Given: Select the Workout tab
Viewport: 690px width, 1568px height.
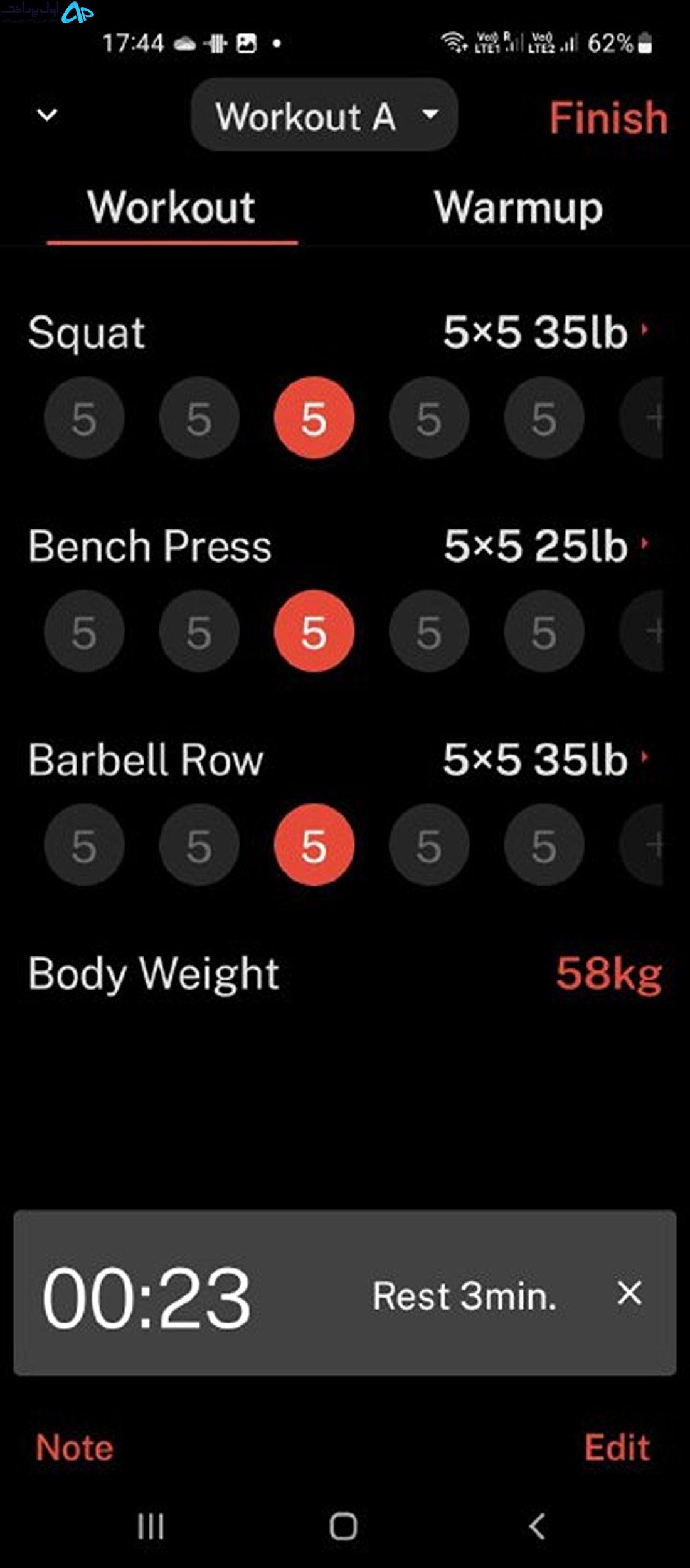Looking at the screenshot, I should tap(172, 208).
